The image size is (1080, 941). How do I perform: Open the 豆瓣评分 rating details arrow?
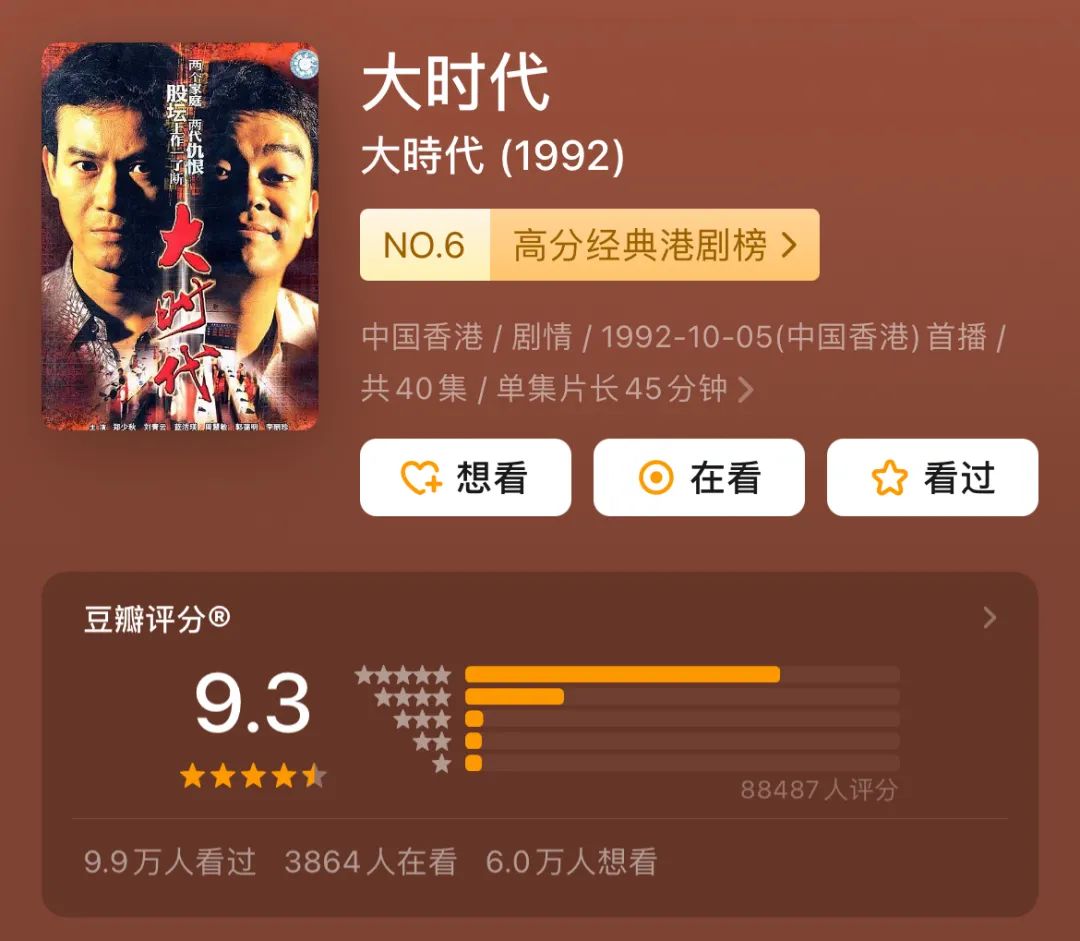[x=989, y=618]
